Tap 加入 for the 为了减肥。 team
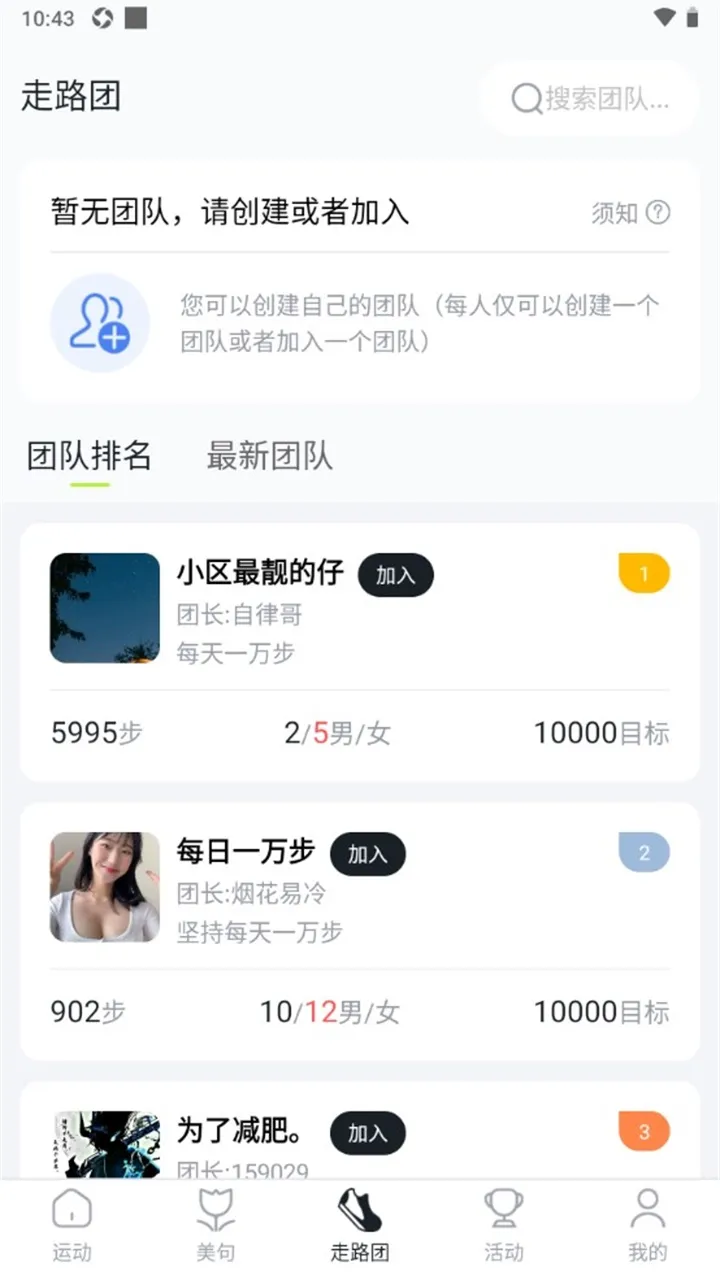720x1280 pixels. tap(367, 1133)
